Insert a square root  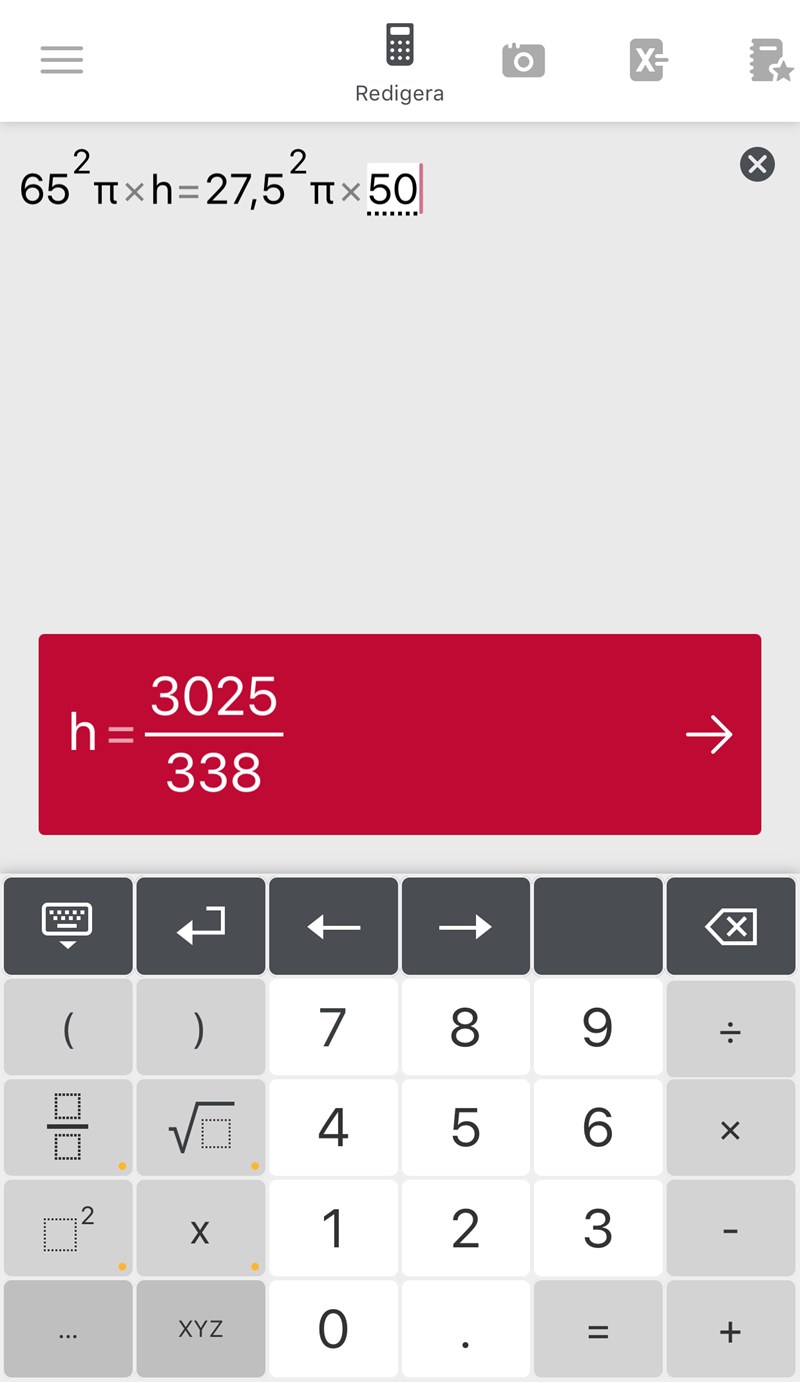tap(200, 1127)
